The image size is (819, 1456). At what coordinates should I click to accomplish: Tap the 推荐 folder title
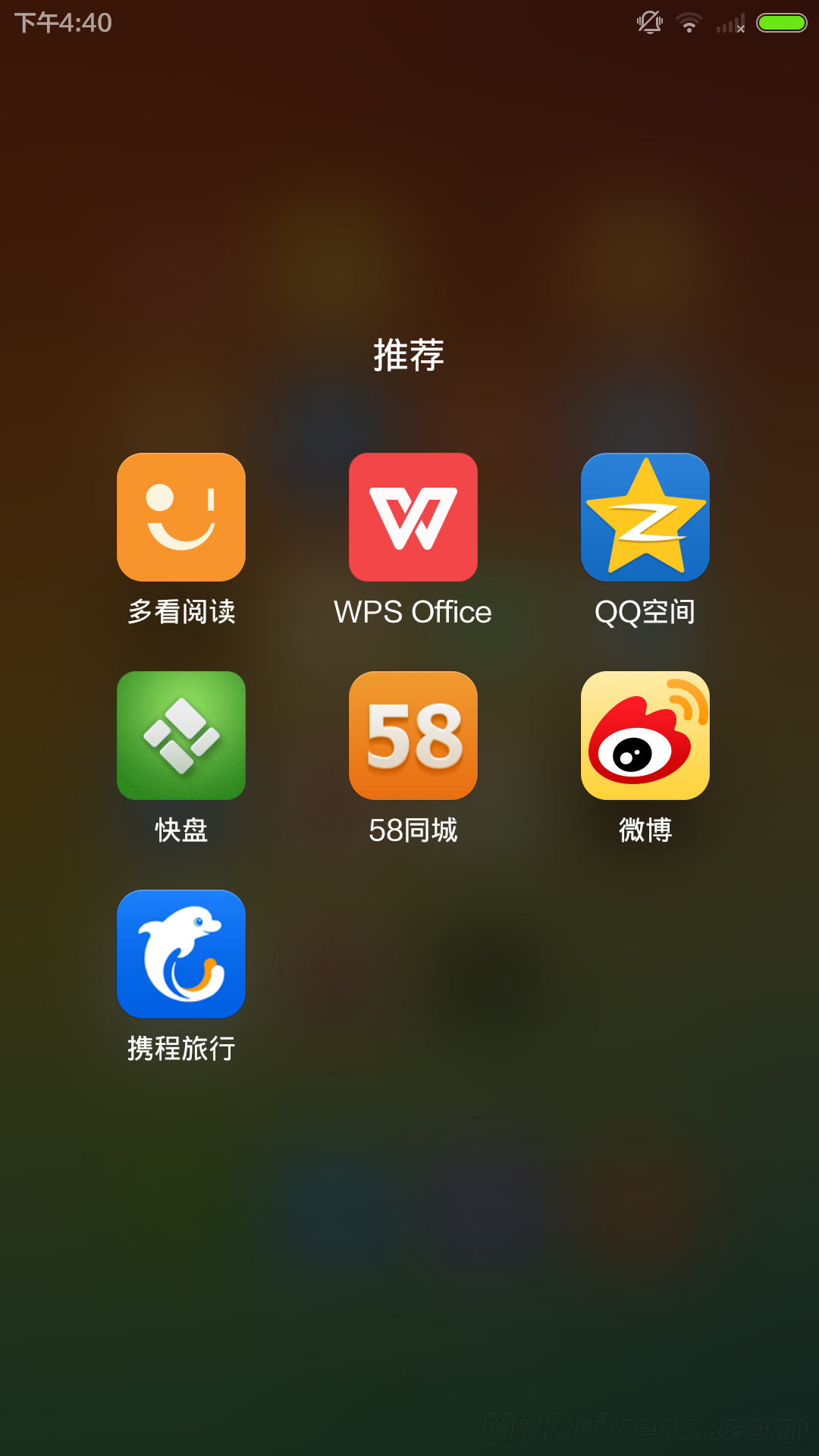point(409,355)
